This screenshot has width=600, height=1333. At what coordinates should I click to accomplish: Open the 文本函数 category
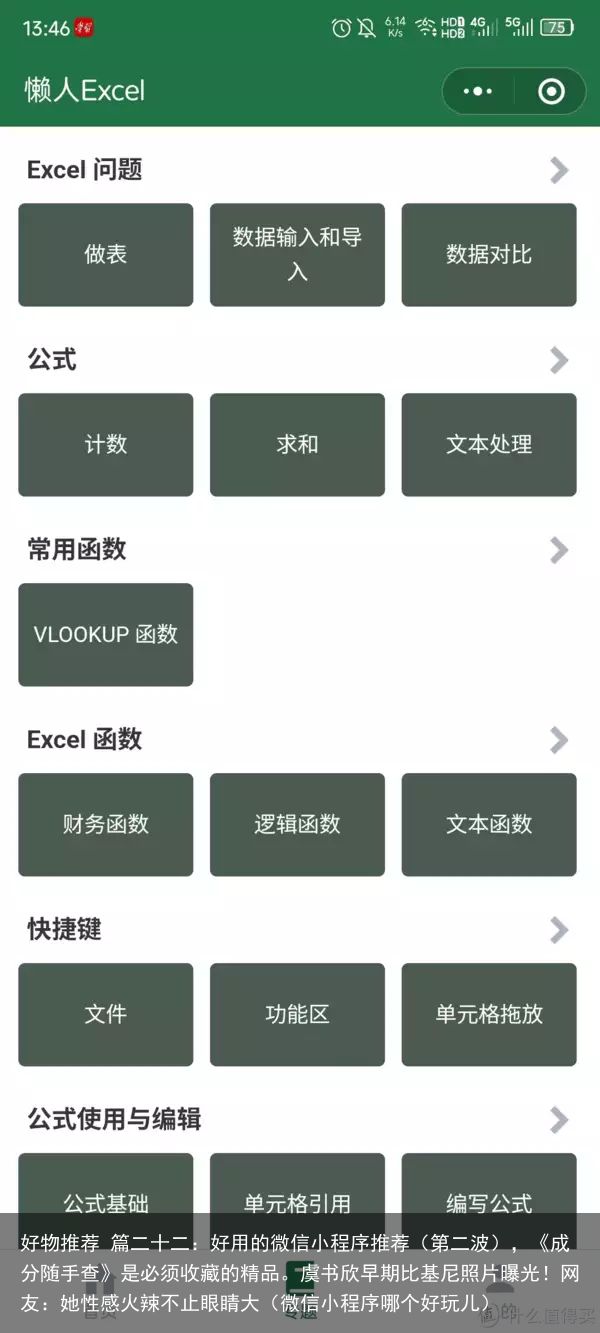pos(489,824)
